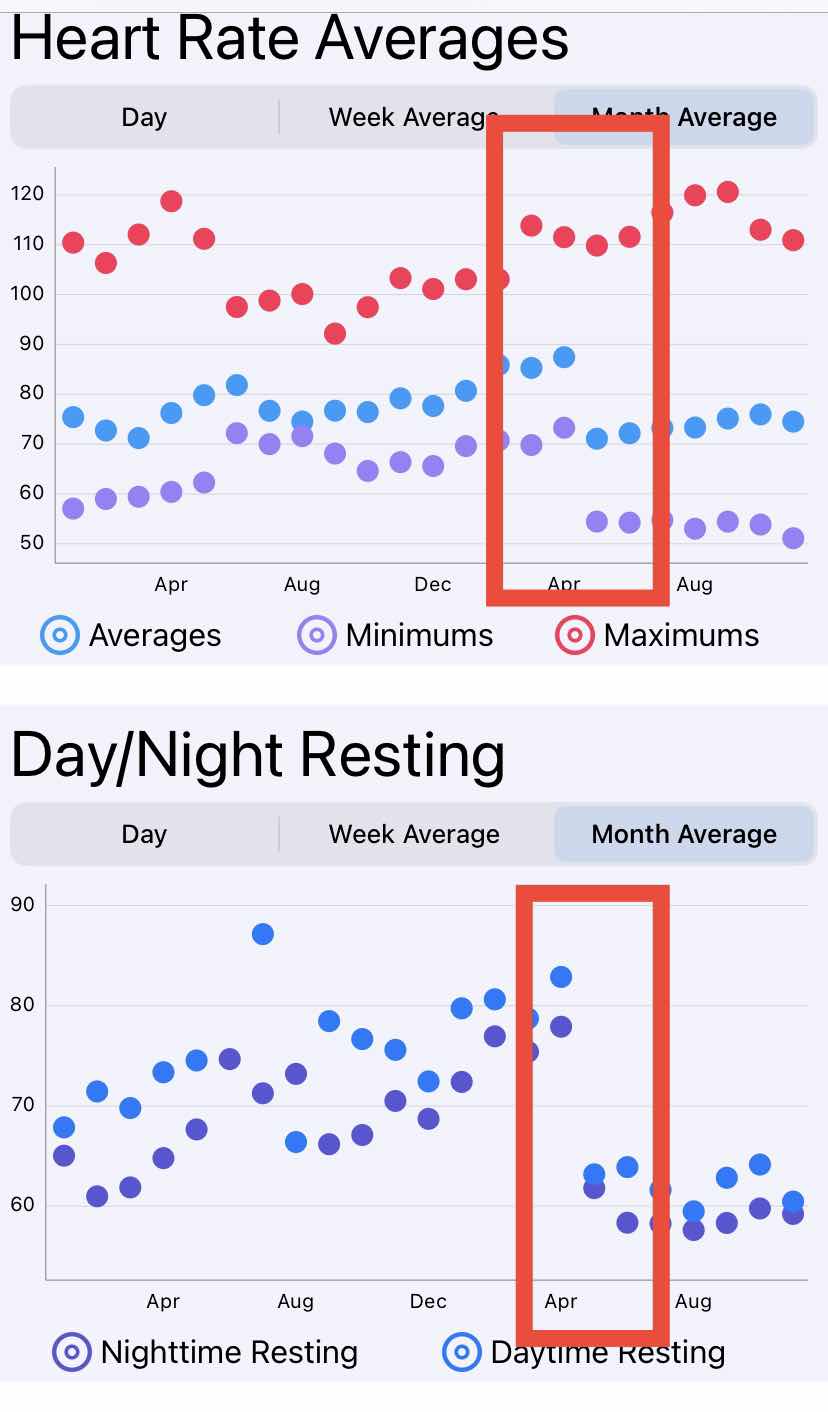Select Month Average under Heart Rate Averages
The width and height of the screenshot is (828, 1412).
coord(684,117)
